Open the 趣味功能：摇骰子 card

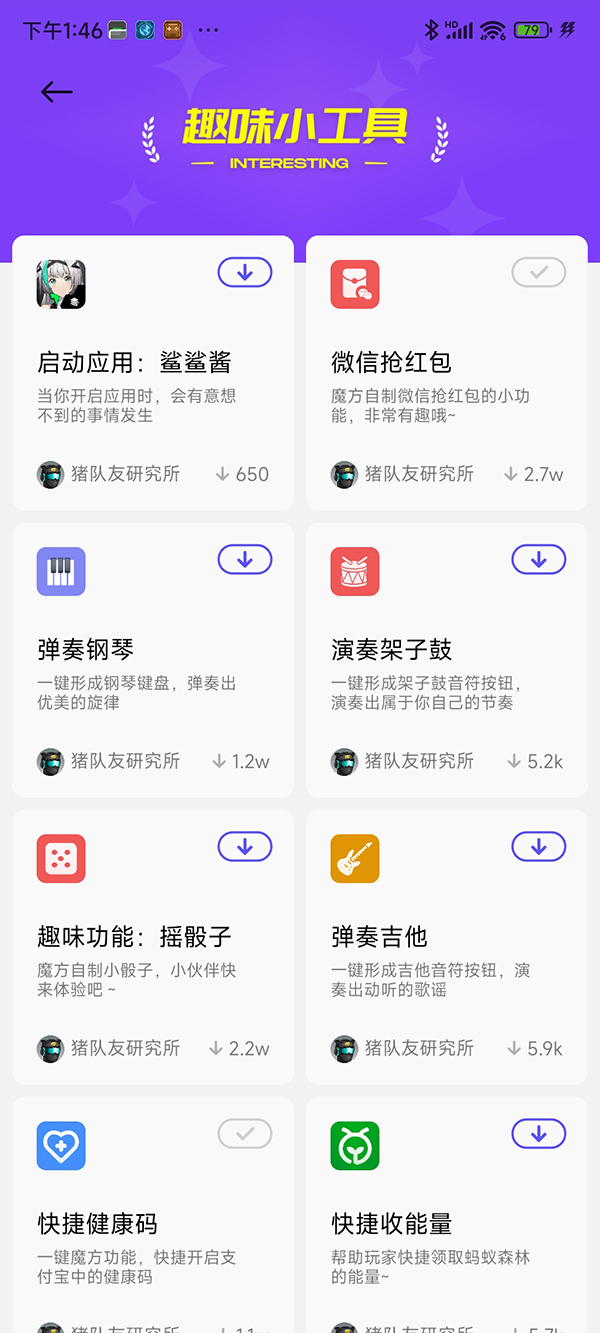click(152, 947)
